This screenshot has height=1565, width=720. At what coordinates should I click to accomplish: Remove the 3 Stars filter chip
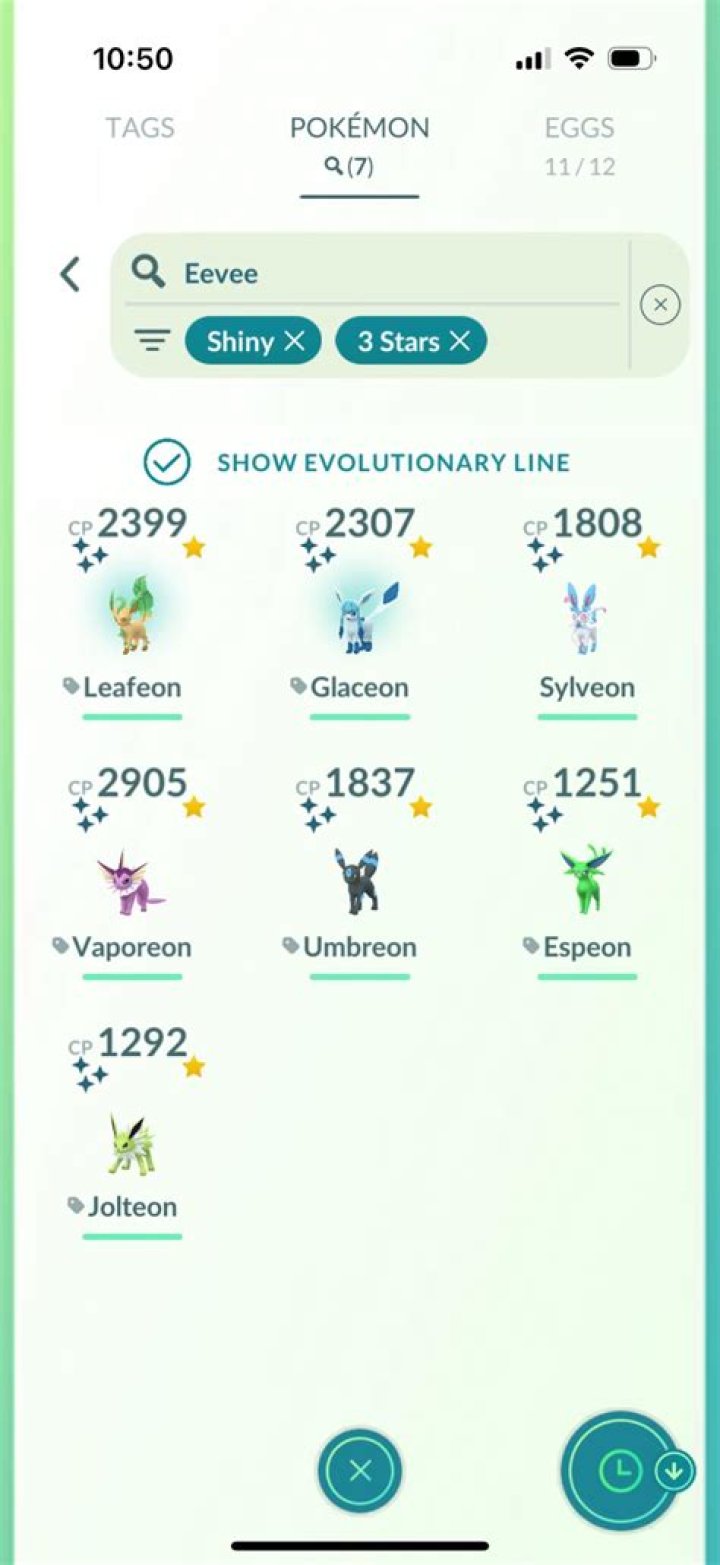click(460, 340)
